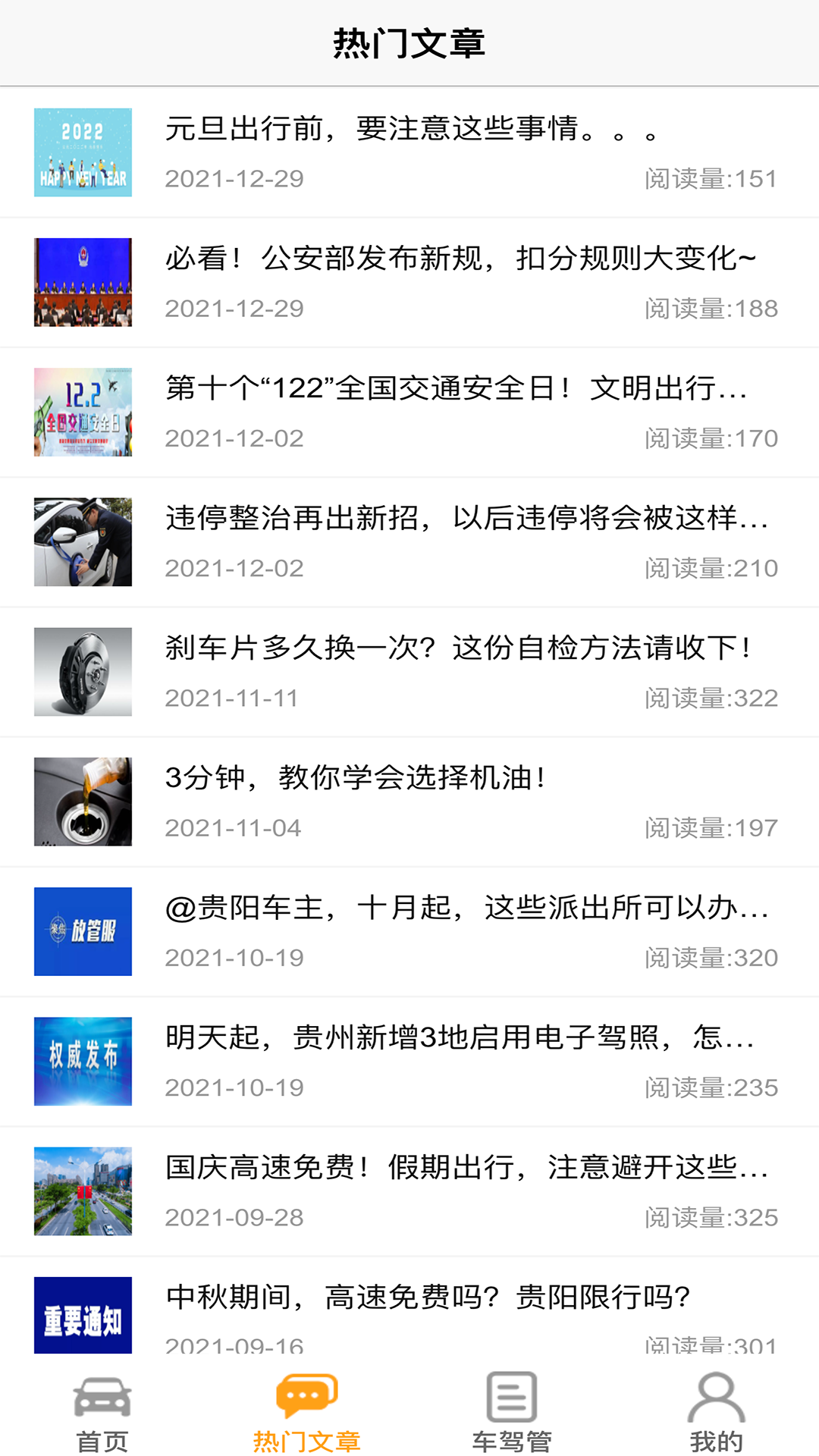View the 违停整治再出新招 article
This screenshot has height=1456, width=819.
click(409, 541)
